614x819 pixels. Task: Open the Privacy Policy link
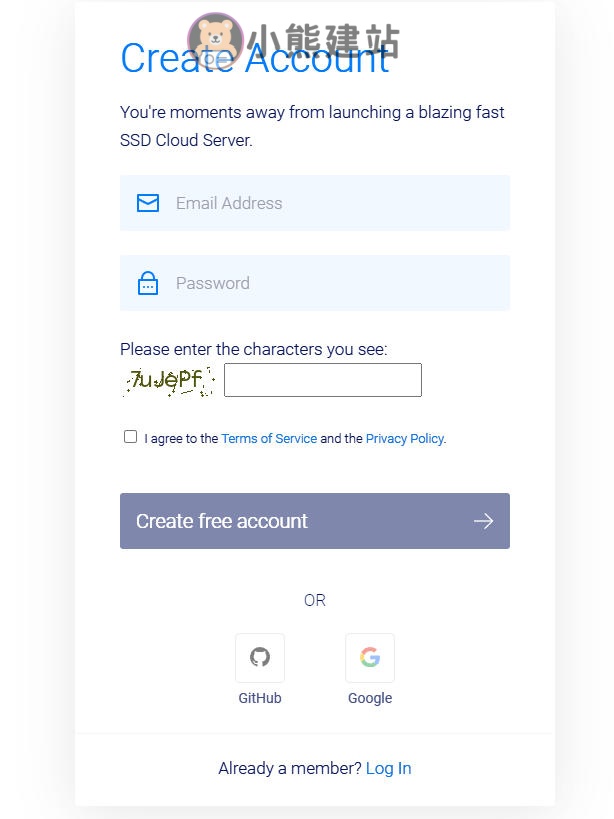(x=404, y=438)
